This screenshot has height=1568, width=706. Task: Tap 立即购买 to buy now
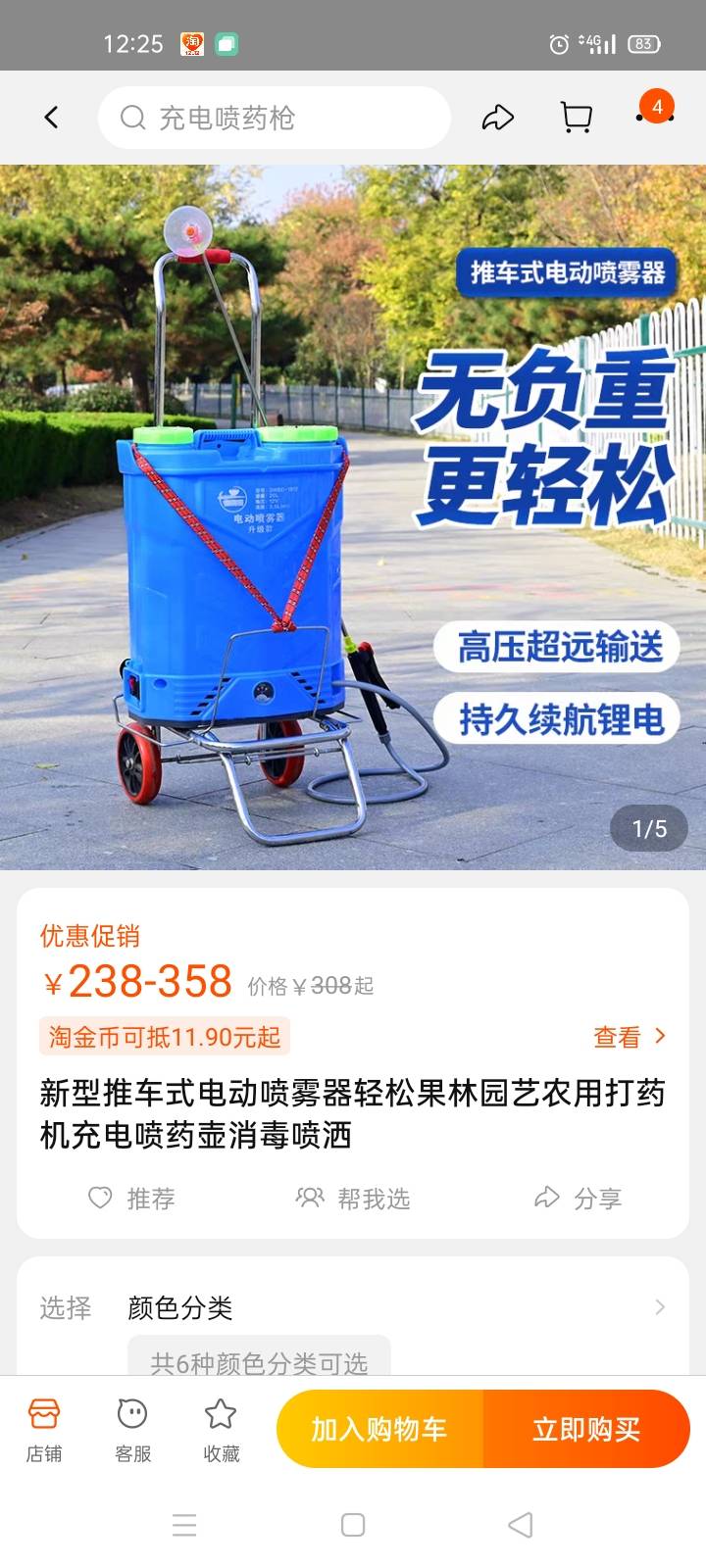(586, 1429)
